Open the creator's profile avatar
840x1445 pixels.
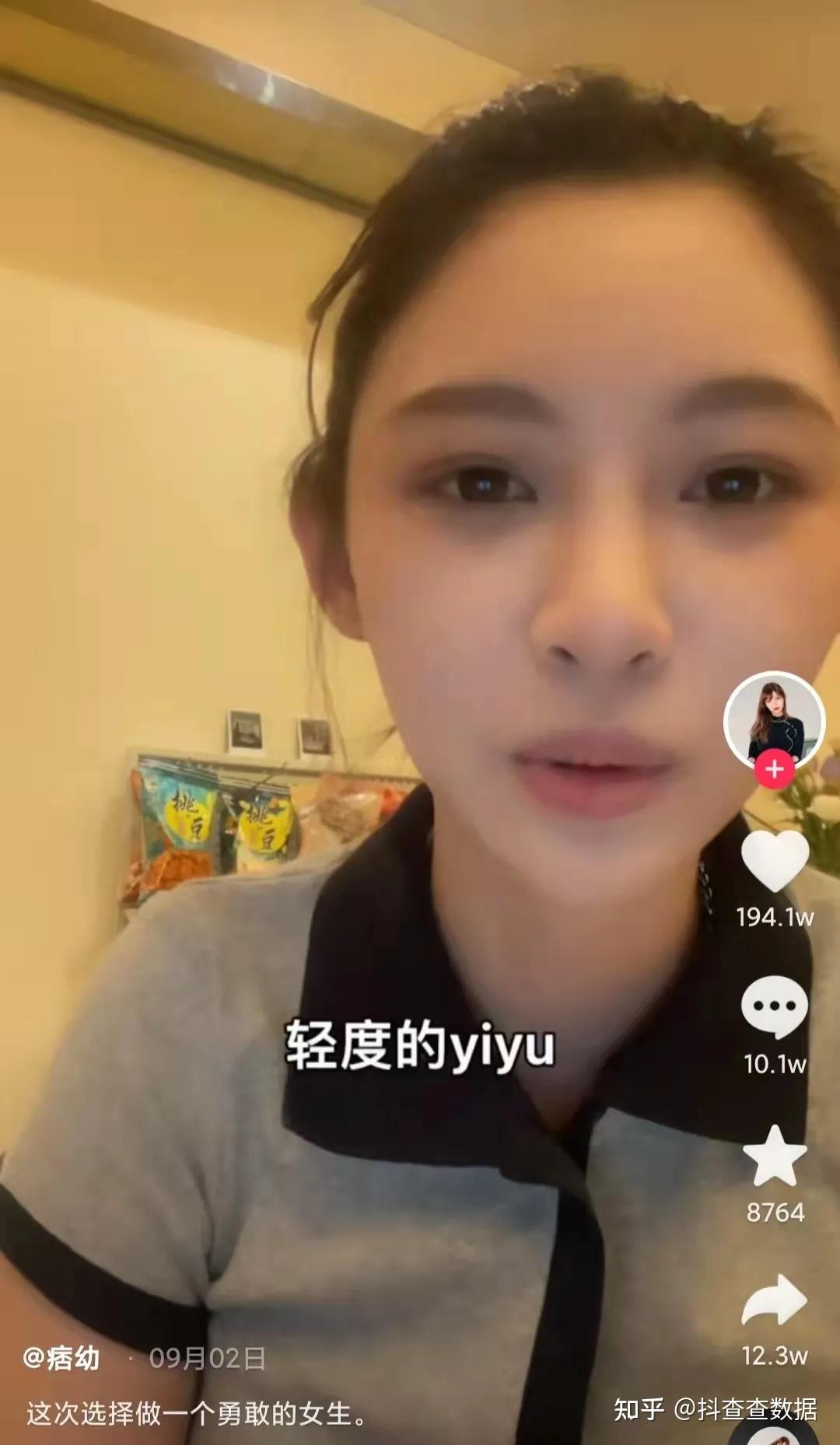tap(774, 719)
